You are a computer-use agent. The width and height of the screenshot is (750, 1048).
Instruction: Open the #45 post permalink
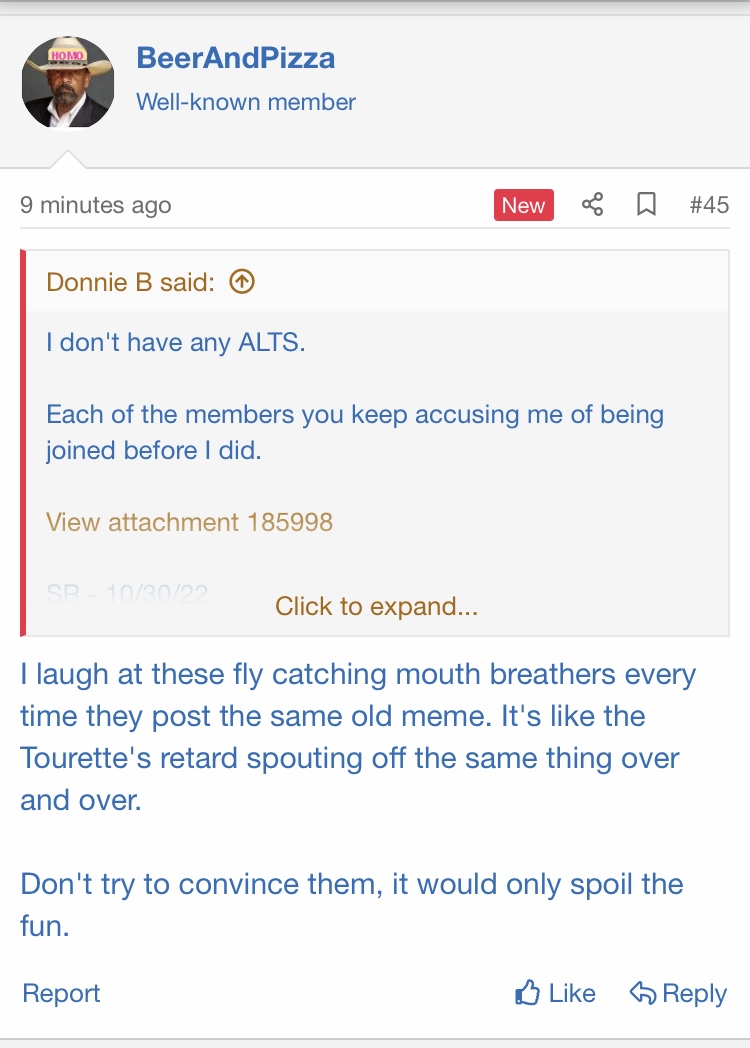tap(709, 205)
